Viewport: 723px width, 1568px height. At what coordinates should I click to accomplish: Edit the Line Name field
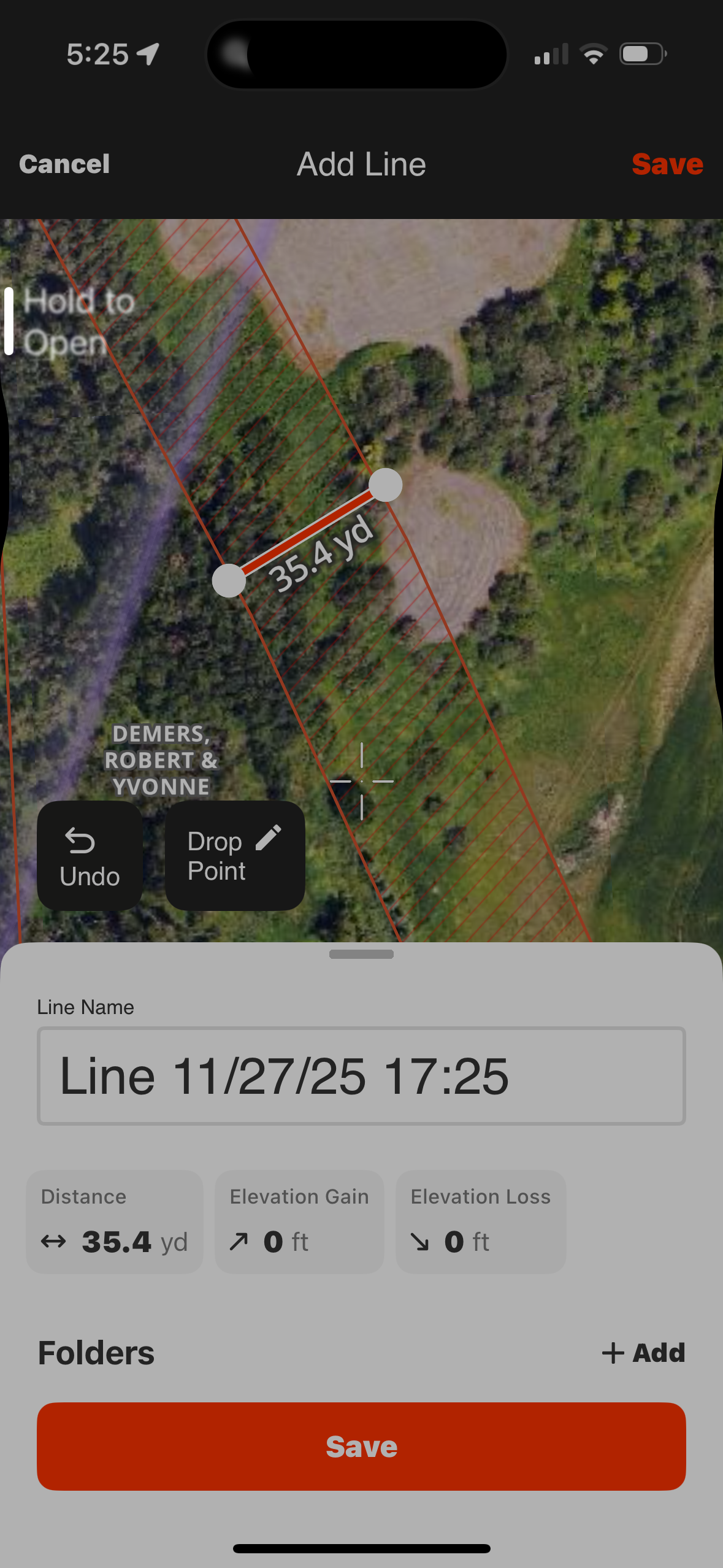(361, 1075)
